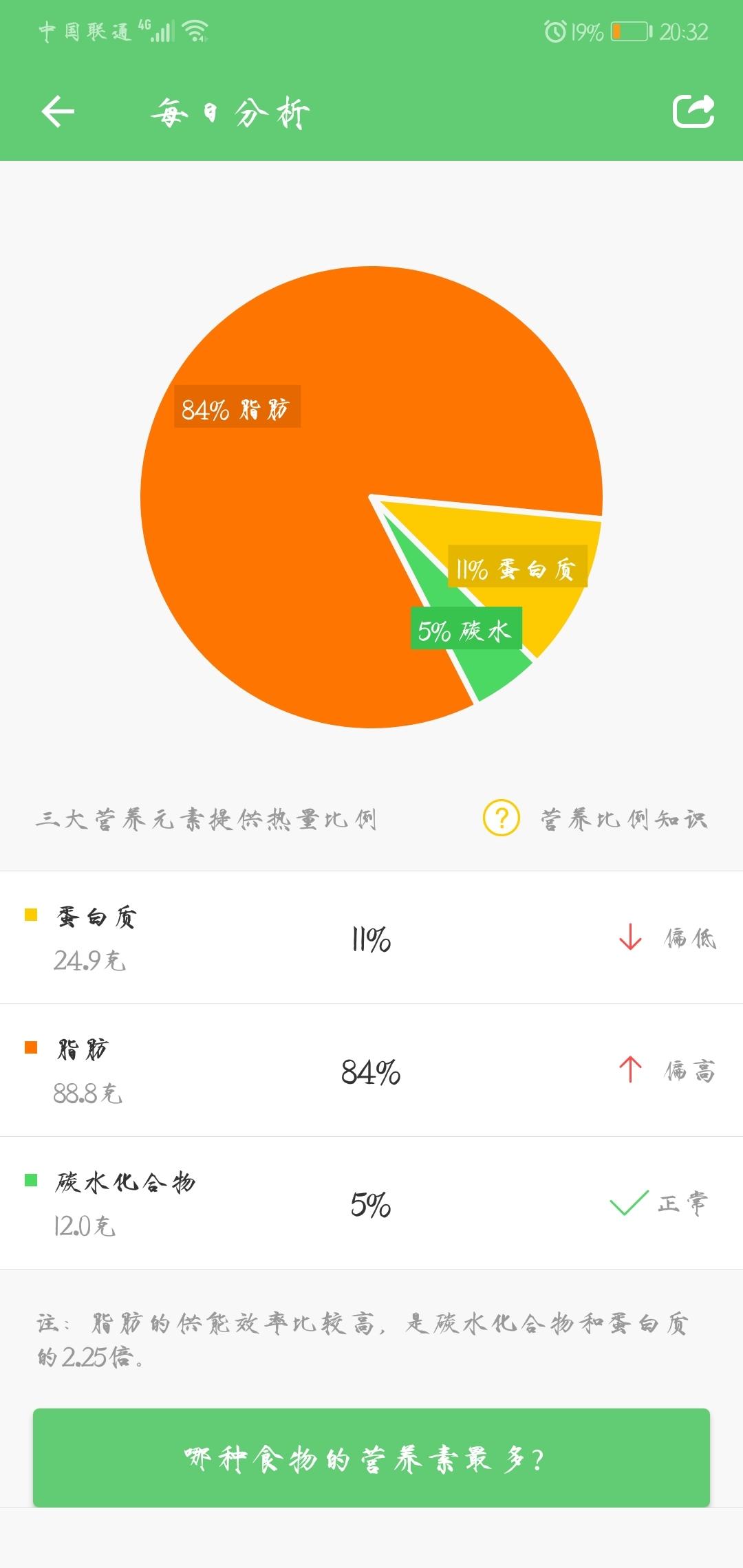The height and width of the screenshot is (1568, 743).
Task: Tap 哪种食物的营养素最多? button
Action: [x=371, y=1457]
